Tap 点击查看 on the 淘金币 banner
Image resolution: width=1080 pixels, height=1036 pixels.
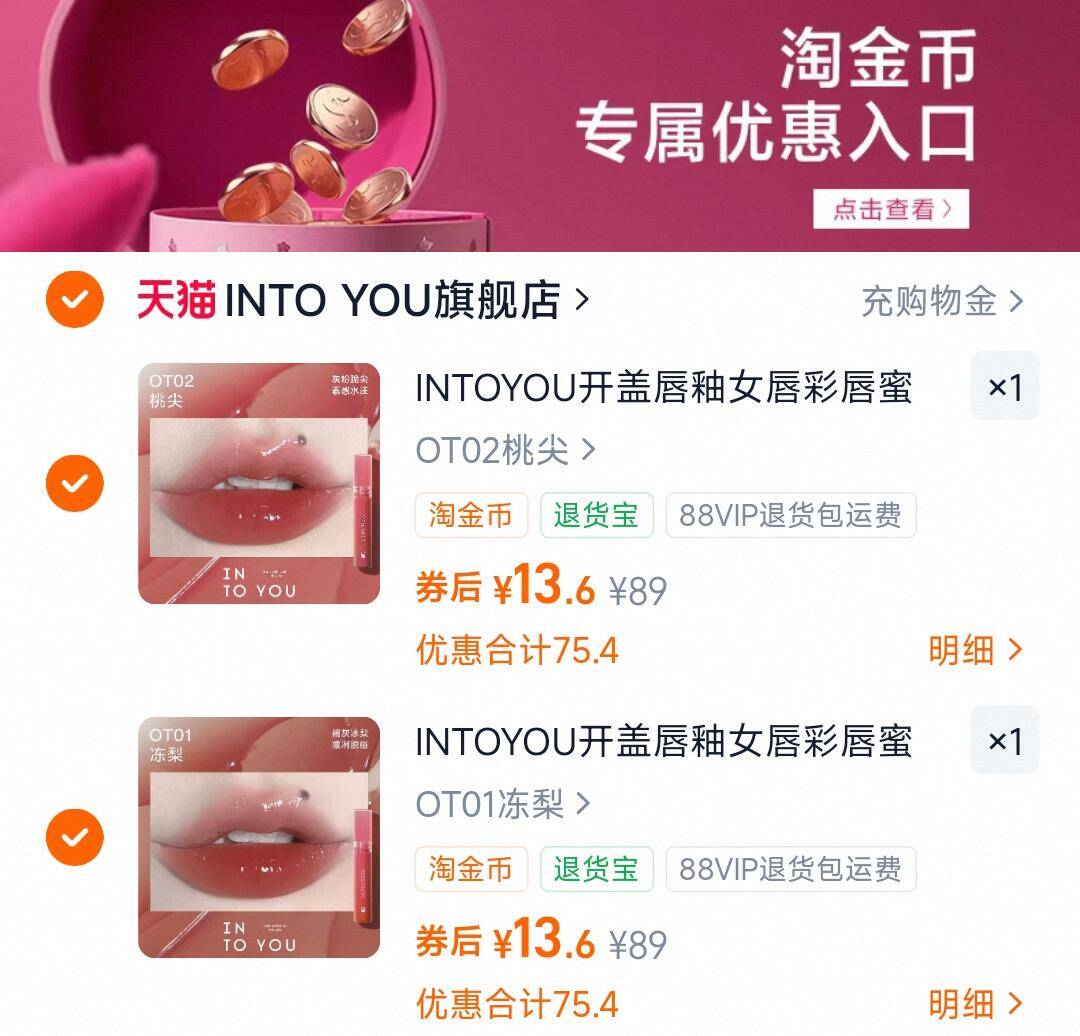click(890, 209)
